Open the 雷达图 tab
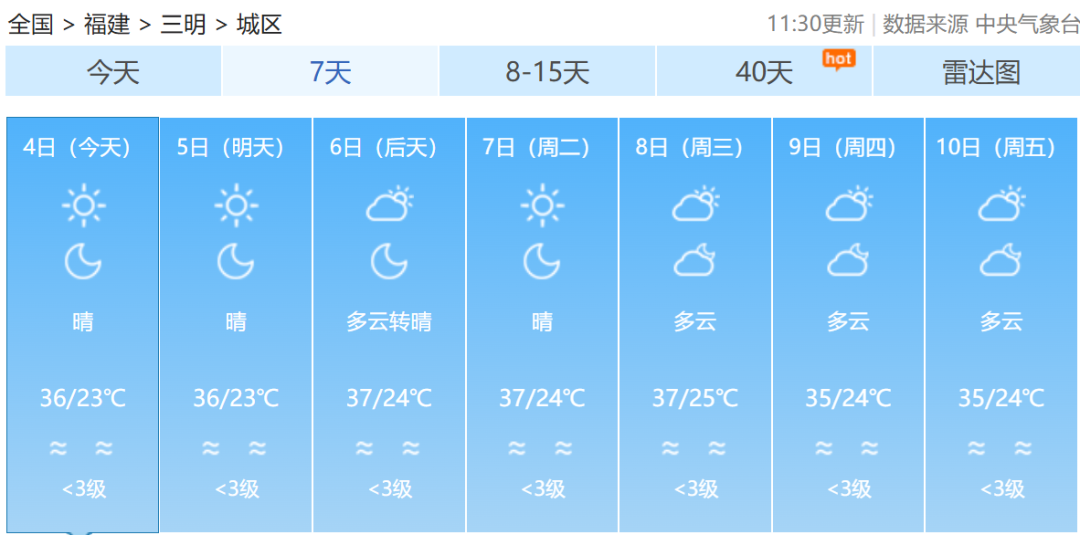The image size is (1080, 535). (x=981, y=72)
